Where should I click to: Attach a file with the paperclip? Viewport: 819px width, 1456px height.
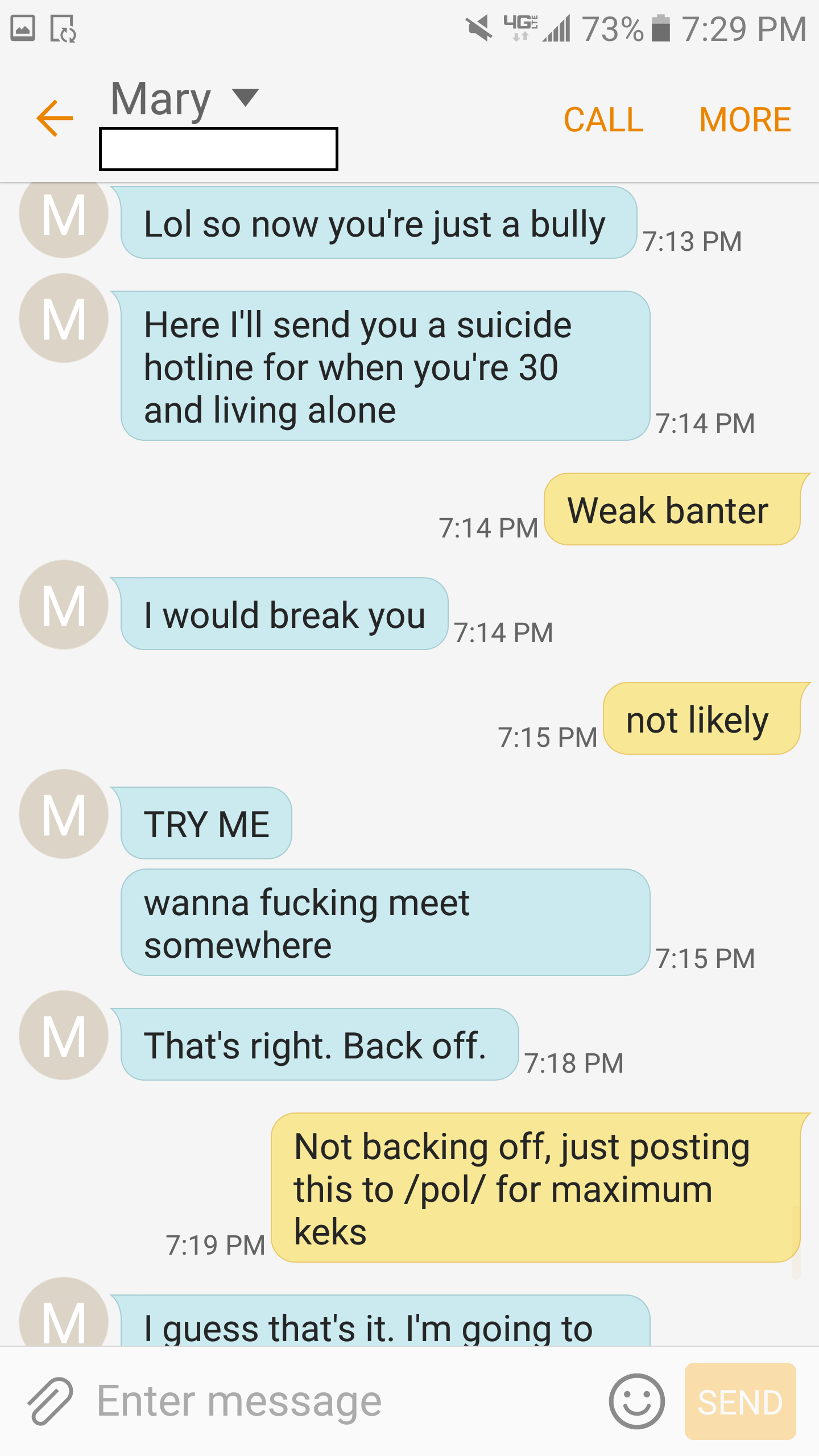coord(50,1401)
